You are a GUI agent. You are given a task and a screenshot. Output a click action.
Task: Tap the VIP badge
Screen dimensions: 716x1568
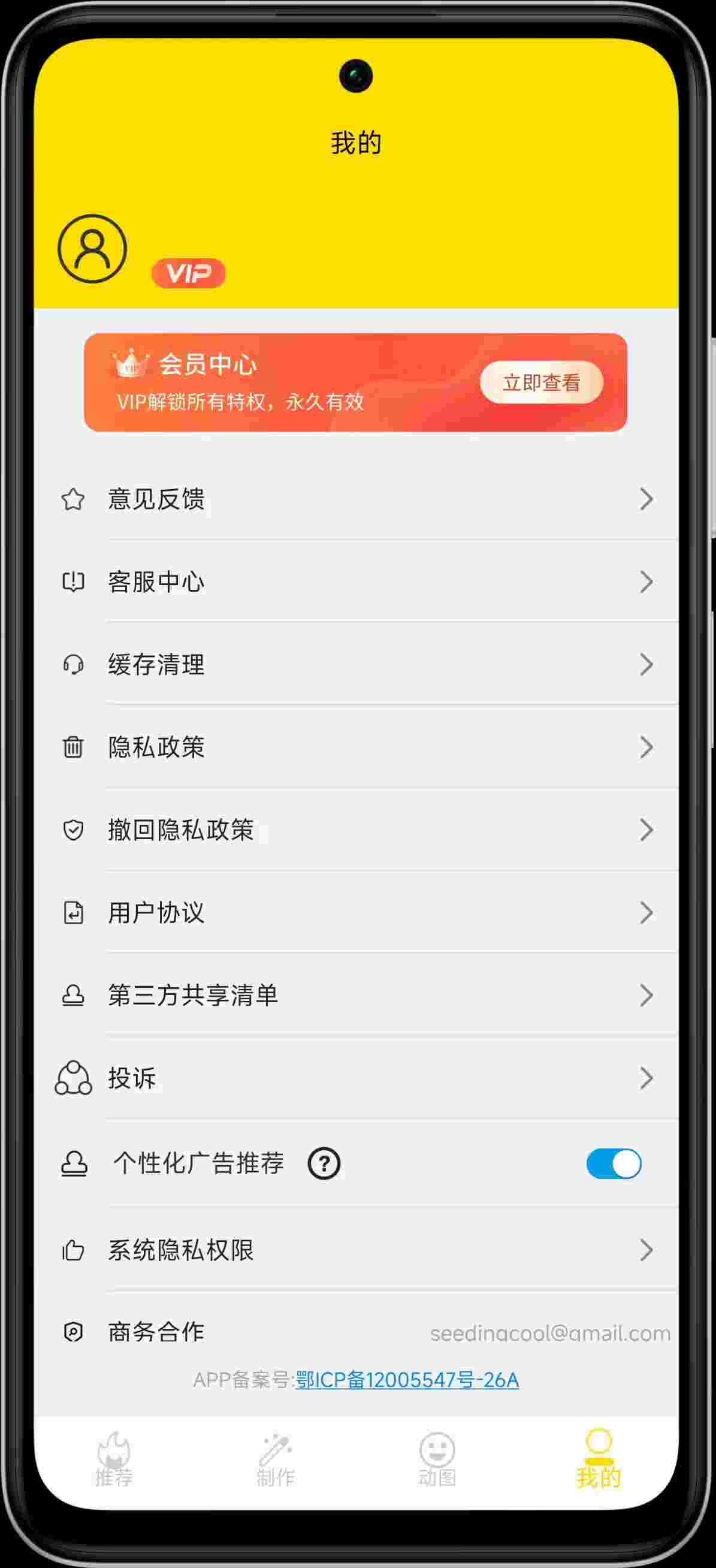tap(189, 273)
